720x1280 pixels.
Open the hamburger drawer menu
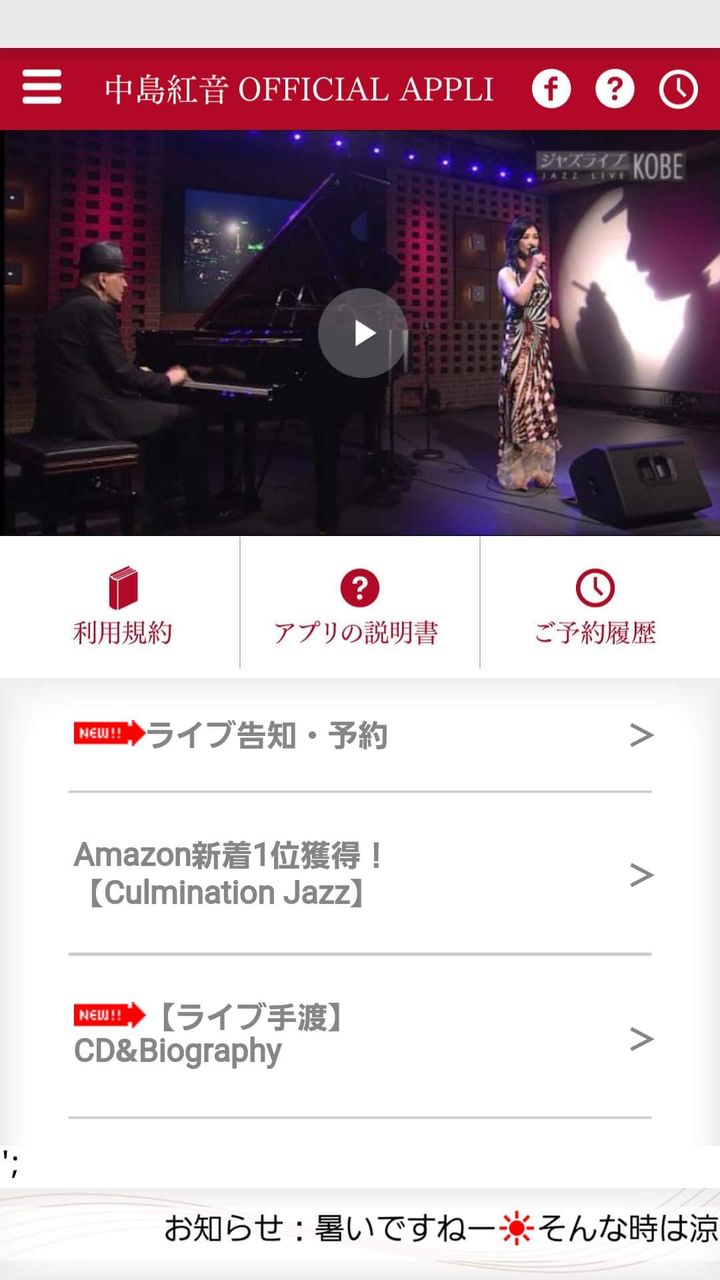[x=42, y=88]
